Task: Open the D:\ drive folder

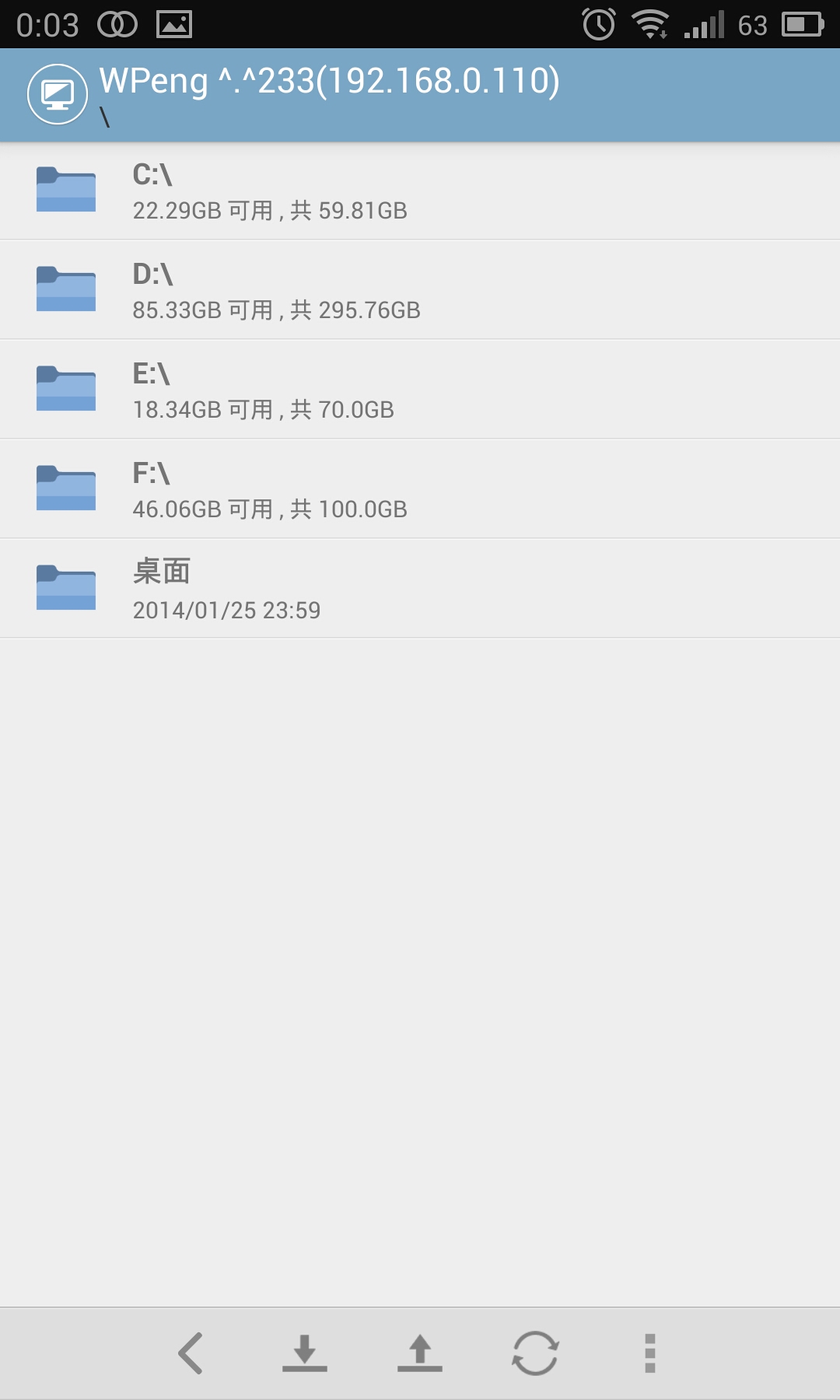Action: (x=420, y=290)
